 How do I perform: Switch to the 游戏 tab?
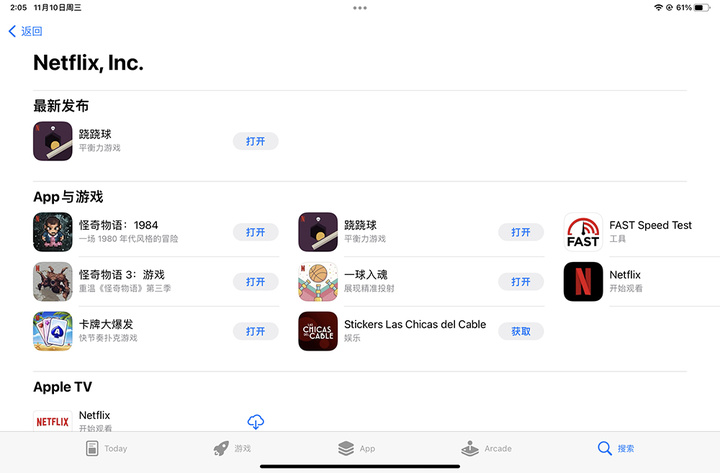pyautogui.click(x=232, y=449)
